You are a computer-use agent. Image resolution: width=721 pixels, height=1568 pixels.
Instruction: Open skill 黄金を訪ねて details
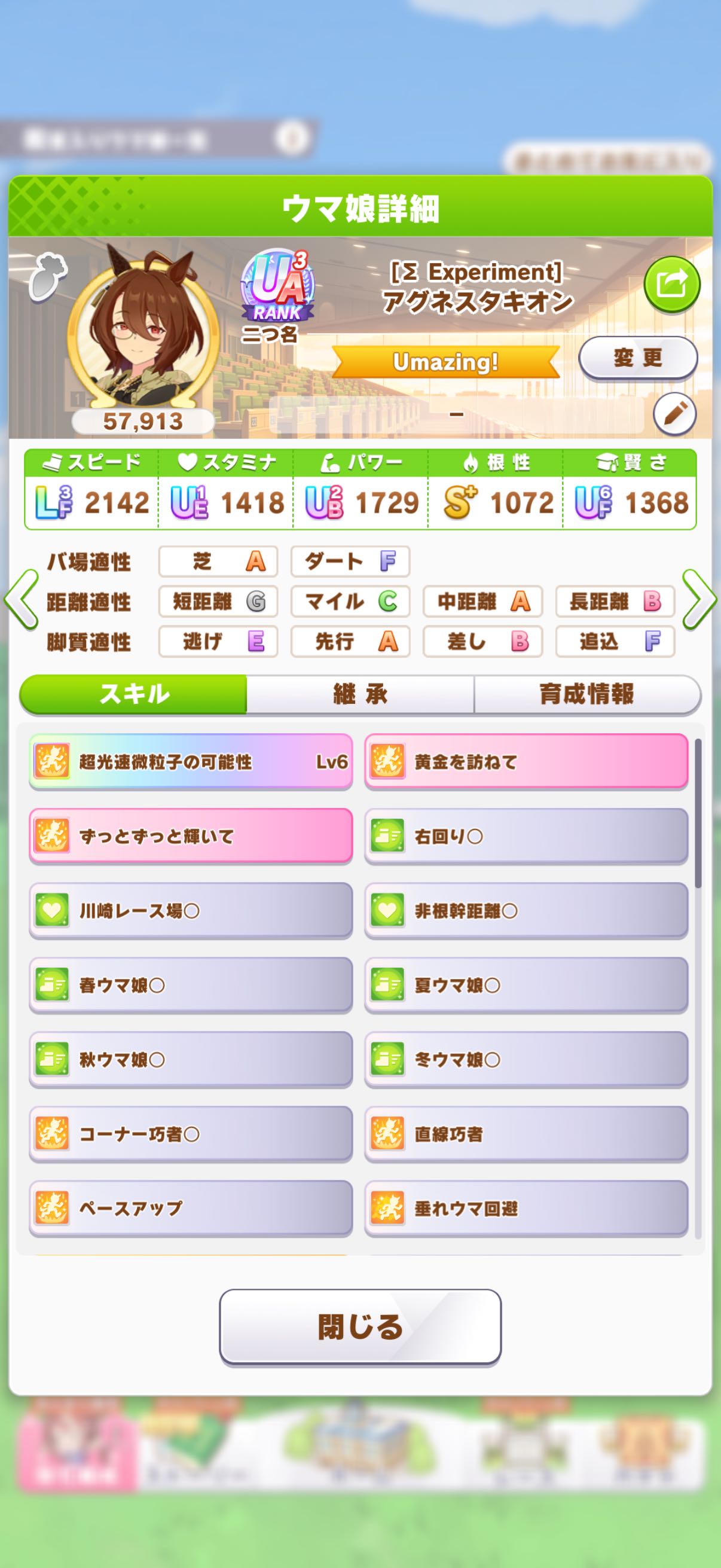click(x=526, y=762)
